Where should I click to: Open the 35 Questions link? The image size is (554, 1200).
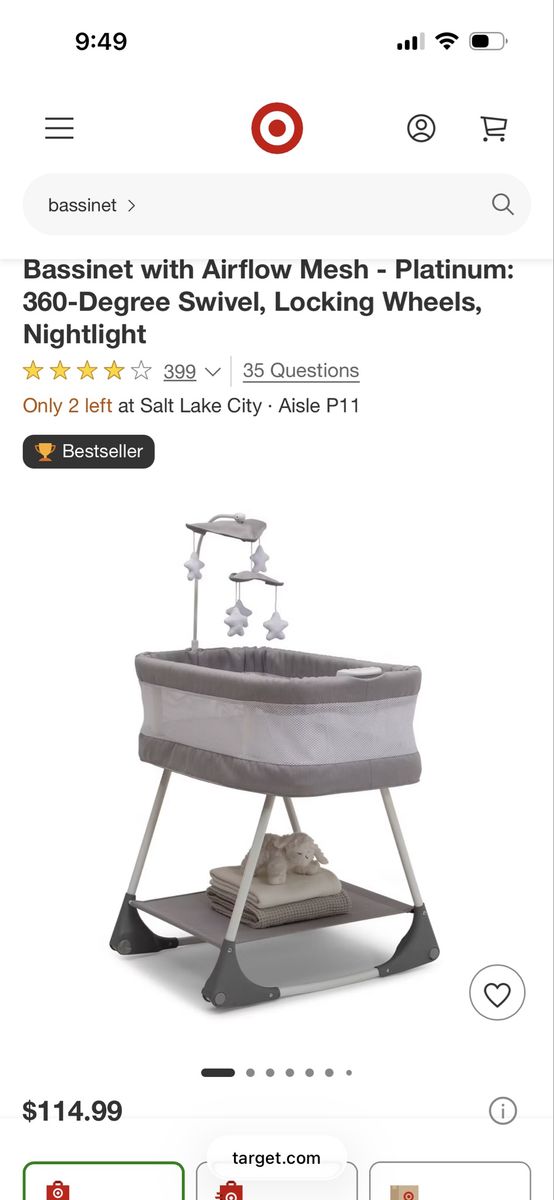pos(301,371)
